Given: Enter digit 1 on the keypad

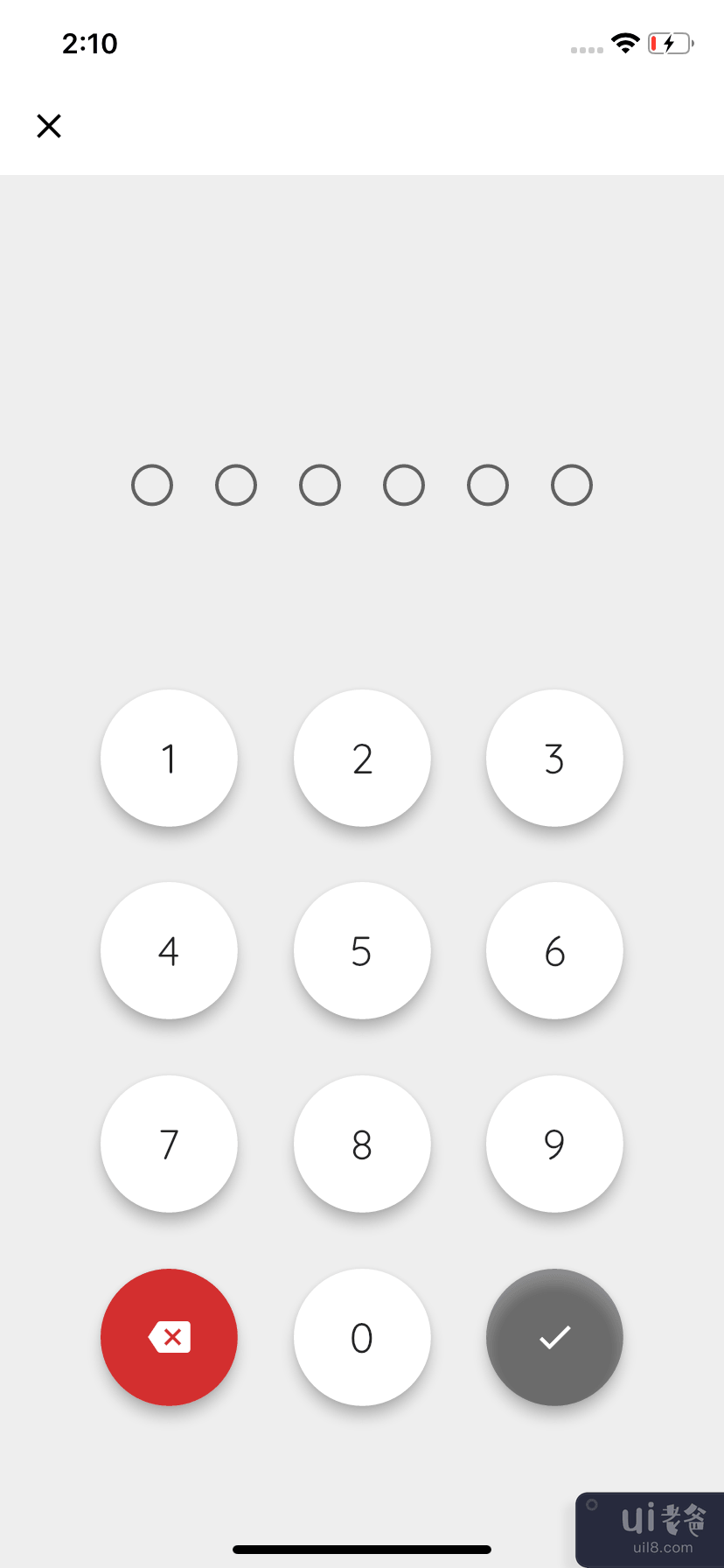Looking at the screenshot, I should (x=169, y=758).
